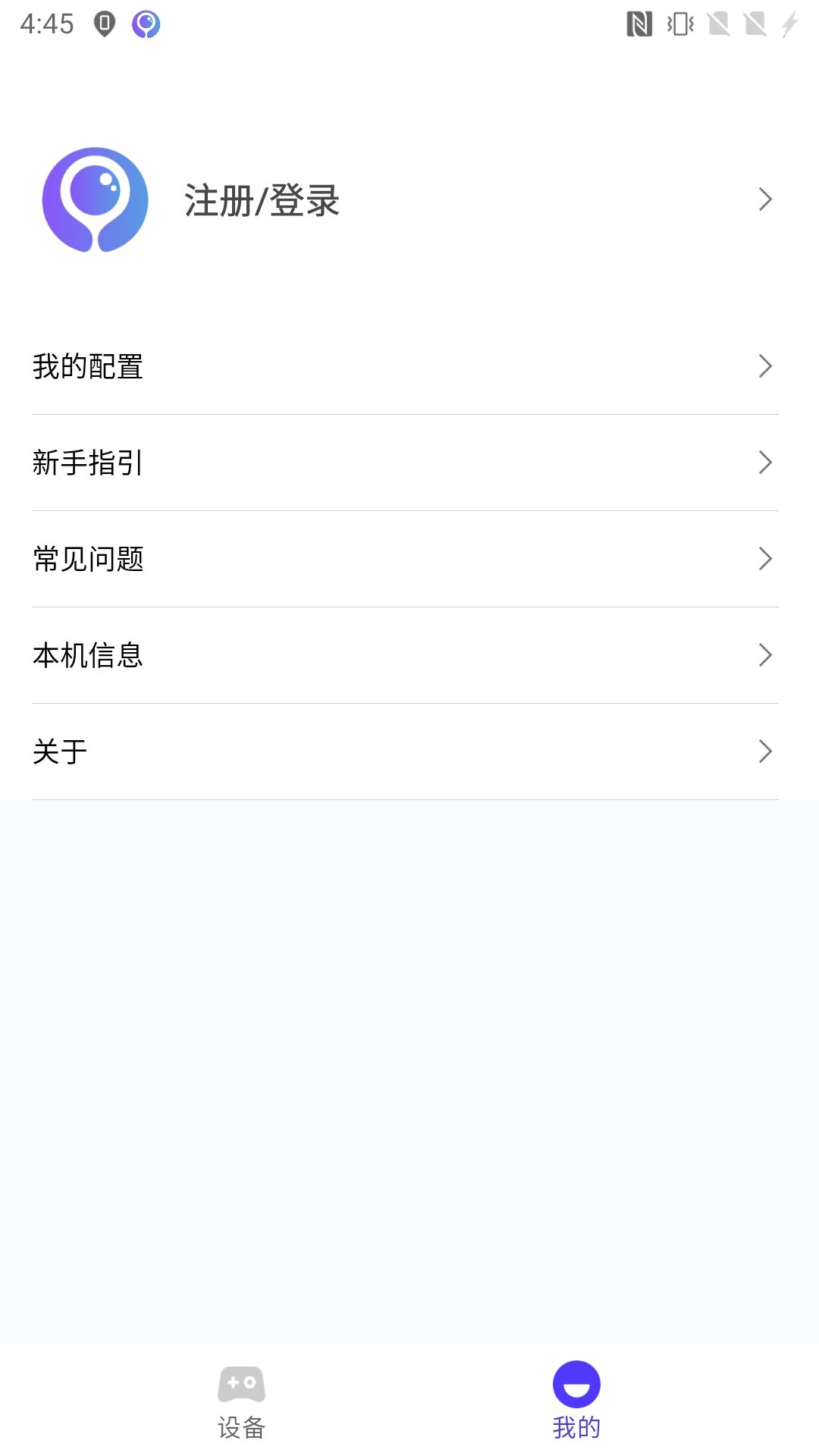
Task: Tap the app avatar logo icon
Action: point(93,199)
